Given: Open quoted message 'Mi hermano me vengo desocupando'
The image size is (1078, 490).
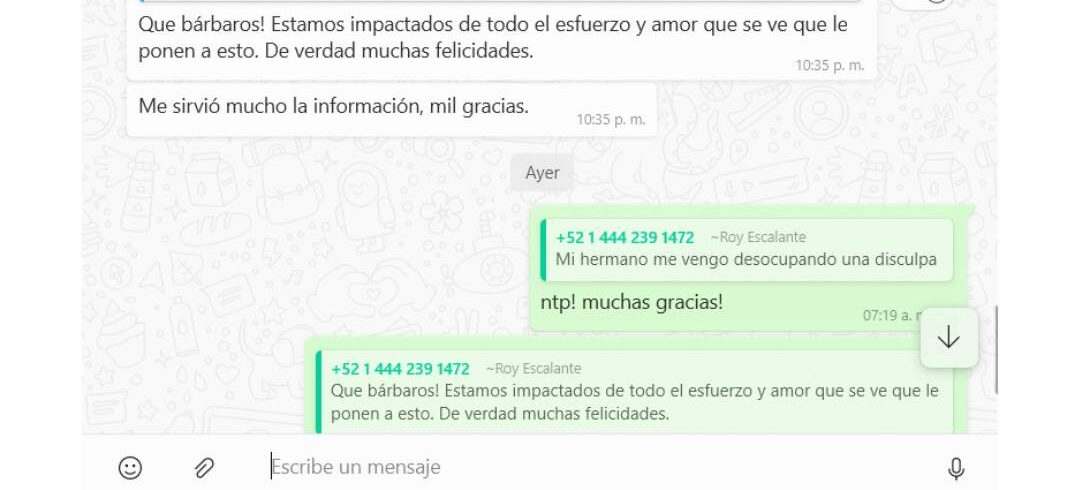Looking at the screenshot, I should click(x=746, y=250).
